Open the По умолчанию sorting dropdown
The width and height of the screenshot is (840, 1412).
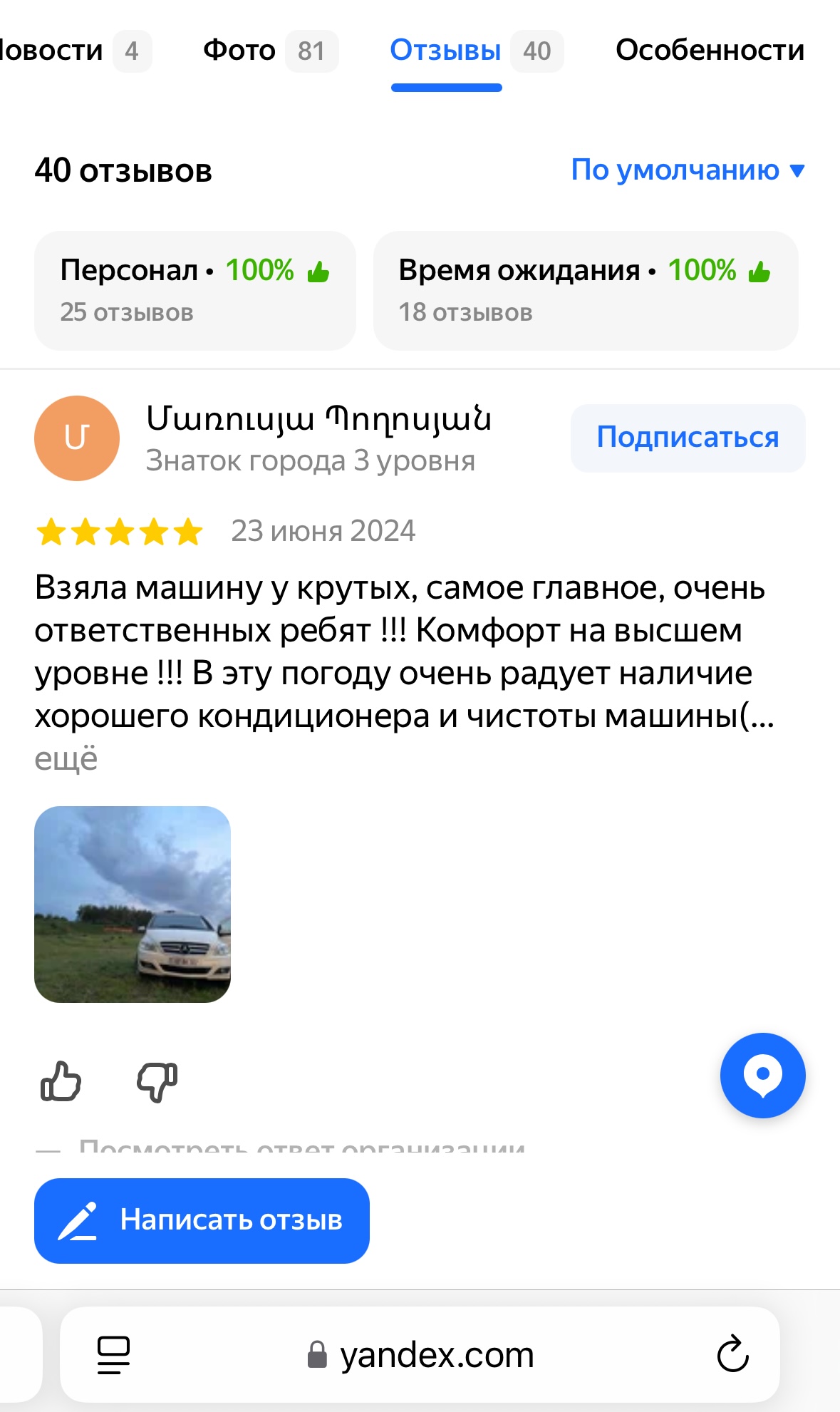click(688, 170)
